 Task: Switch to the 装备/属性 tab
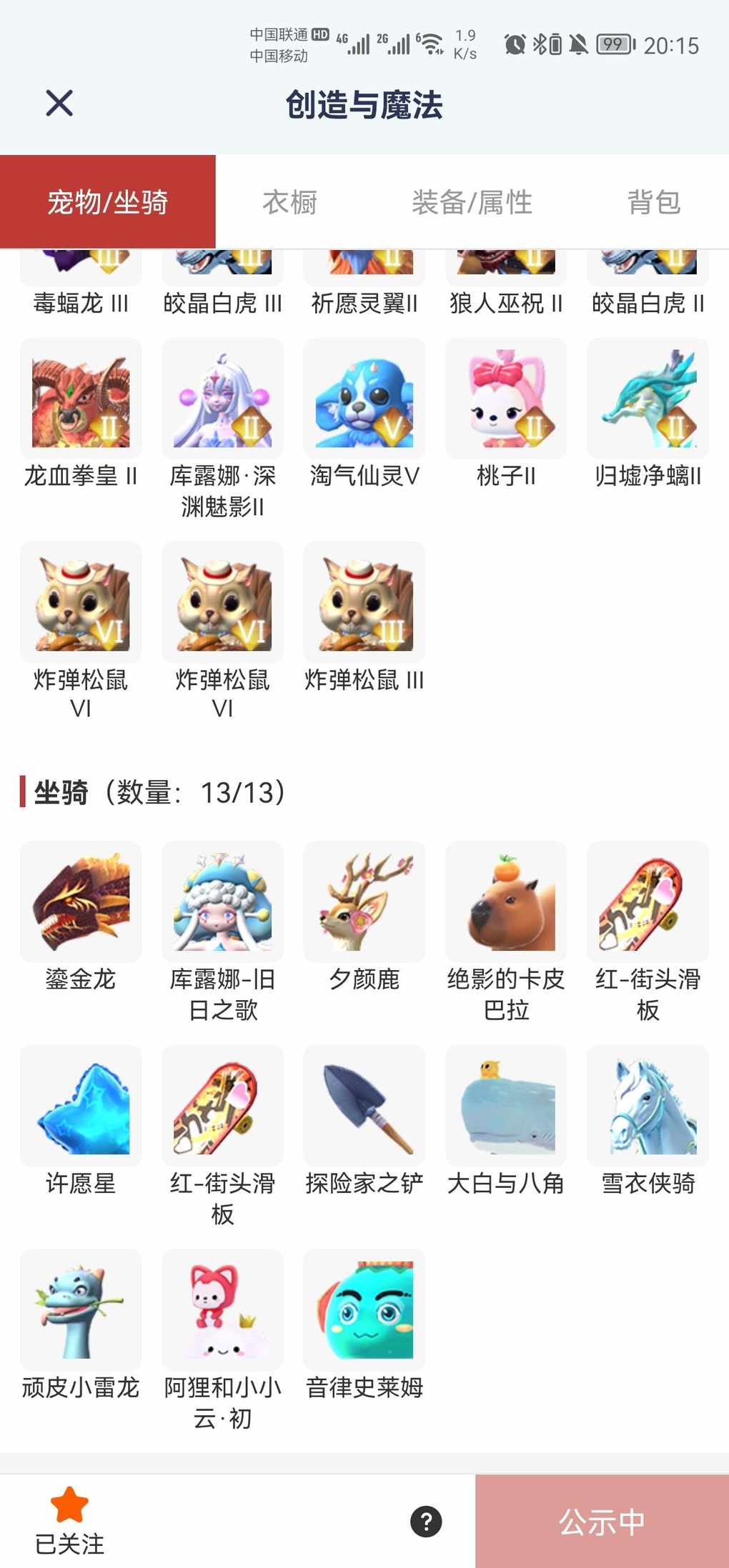point(472,202)
